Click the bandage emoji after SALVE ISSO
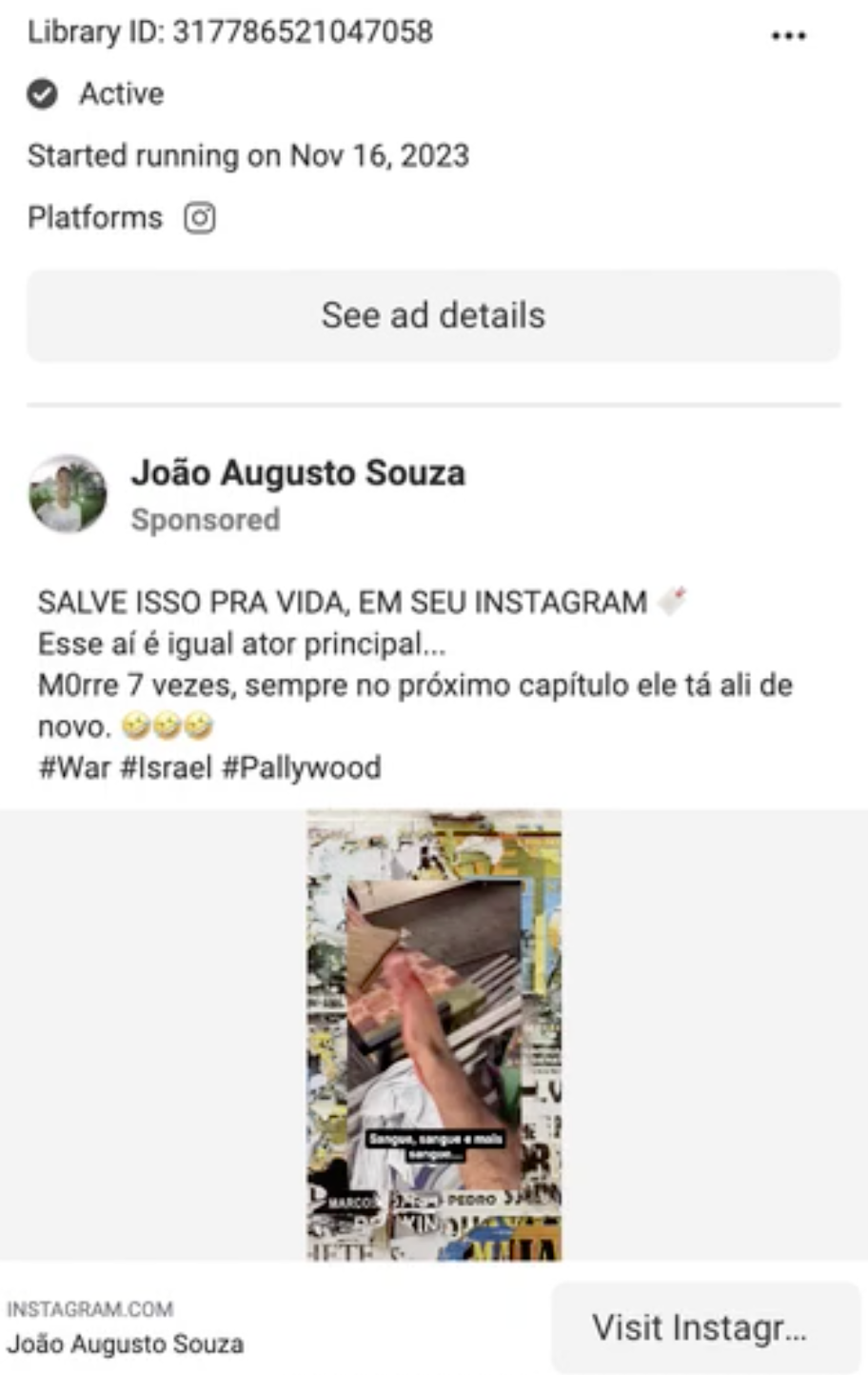 click(x=670, y=599)
